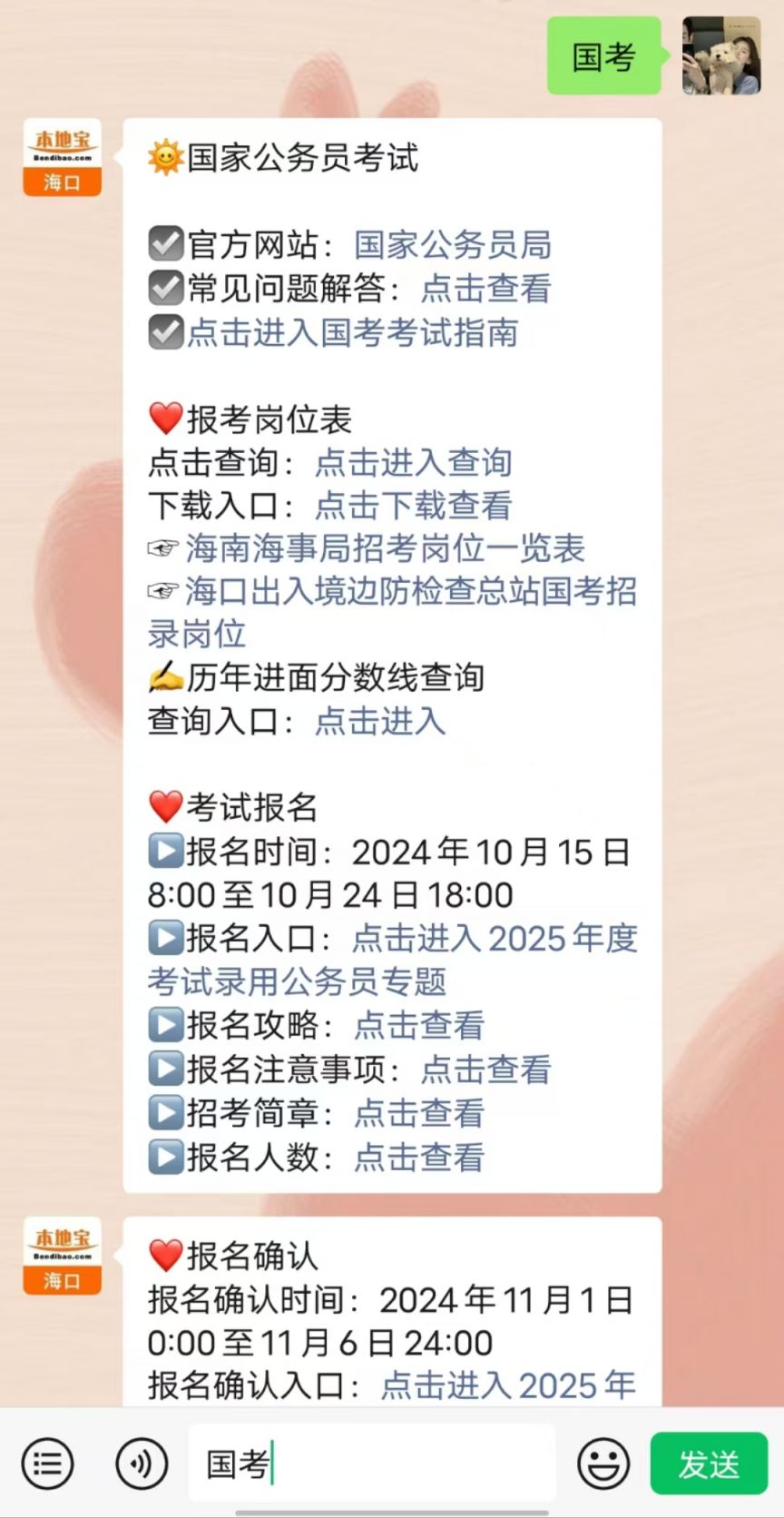Focus the message input field containing 国考

click(372, 1464)
